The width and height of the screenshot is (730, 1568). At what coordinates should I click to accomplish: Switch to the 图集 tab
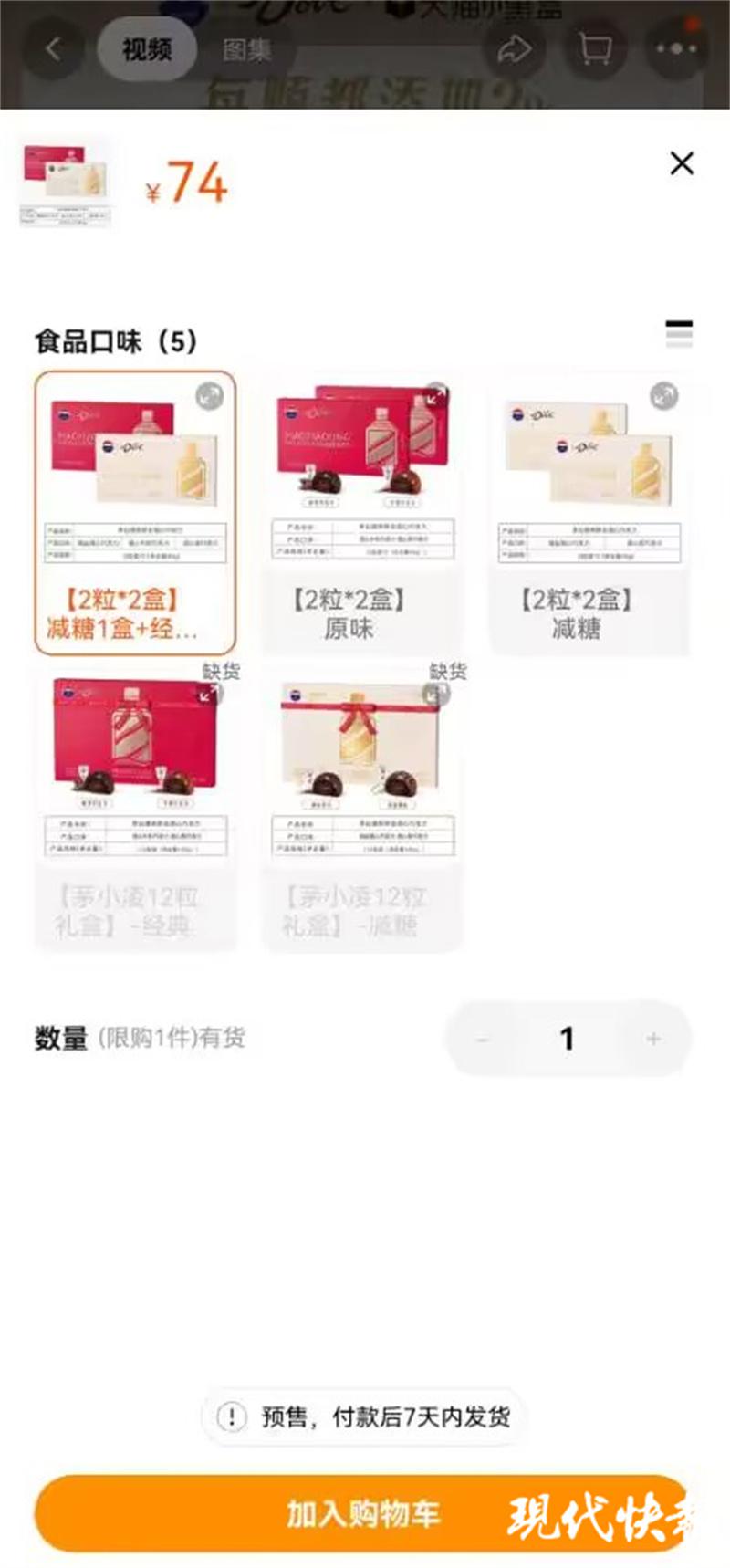tap(246, 50)
